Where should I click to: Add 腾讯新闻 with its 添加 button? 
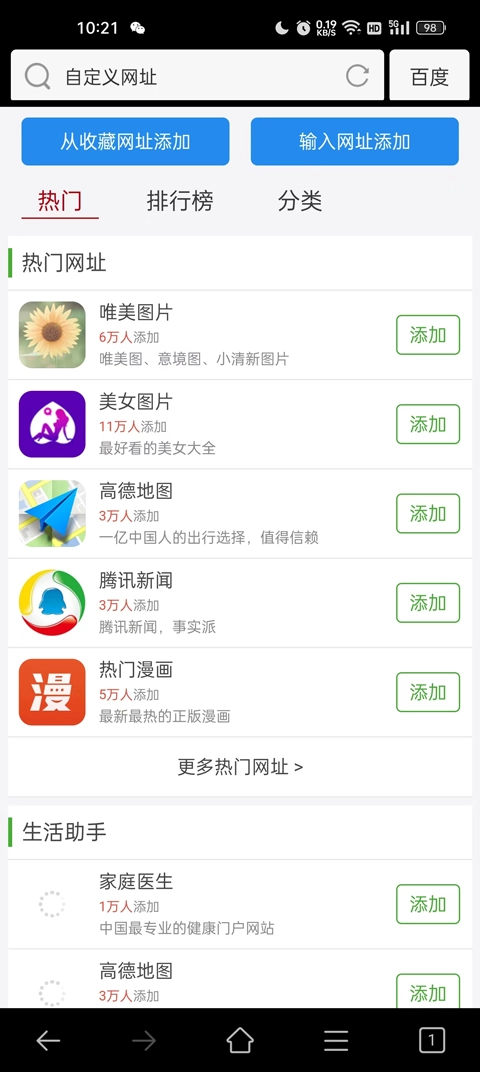428,603
